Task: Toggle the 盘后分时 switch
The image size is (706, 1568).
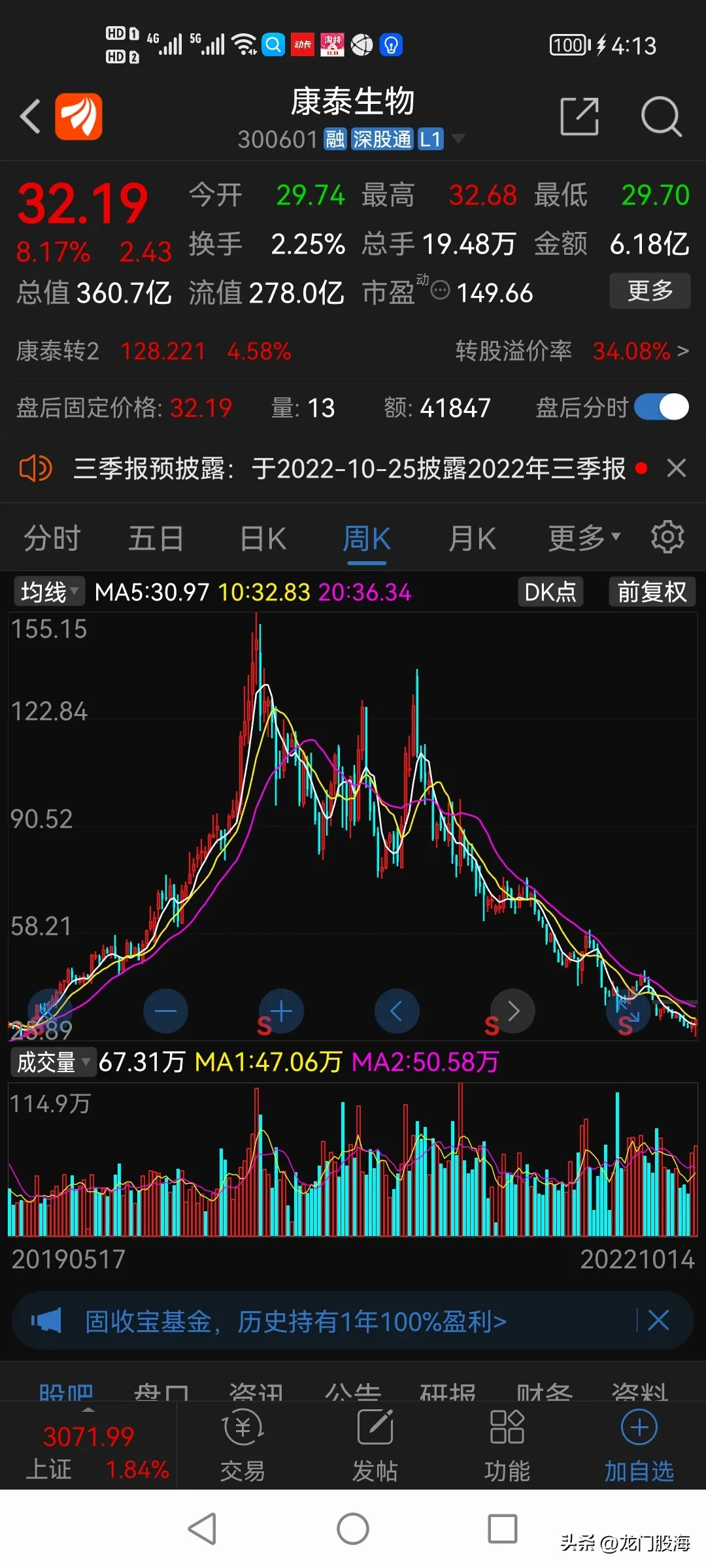Action: 662,408
